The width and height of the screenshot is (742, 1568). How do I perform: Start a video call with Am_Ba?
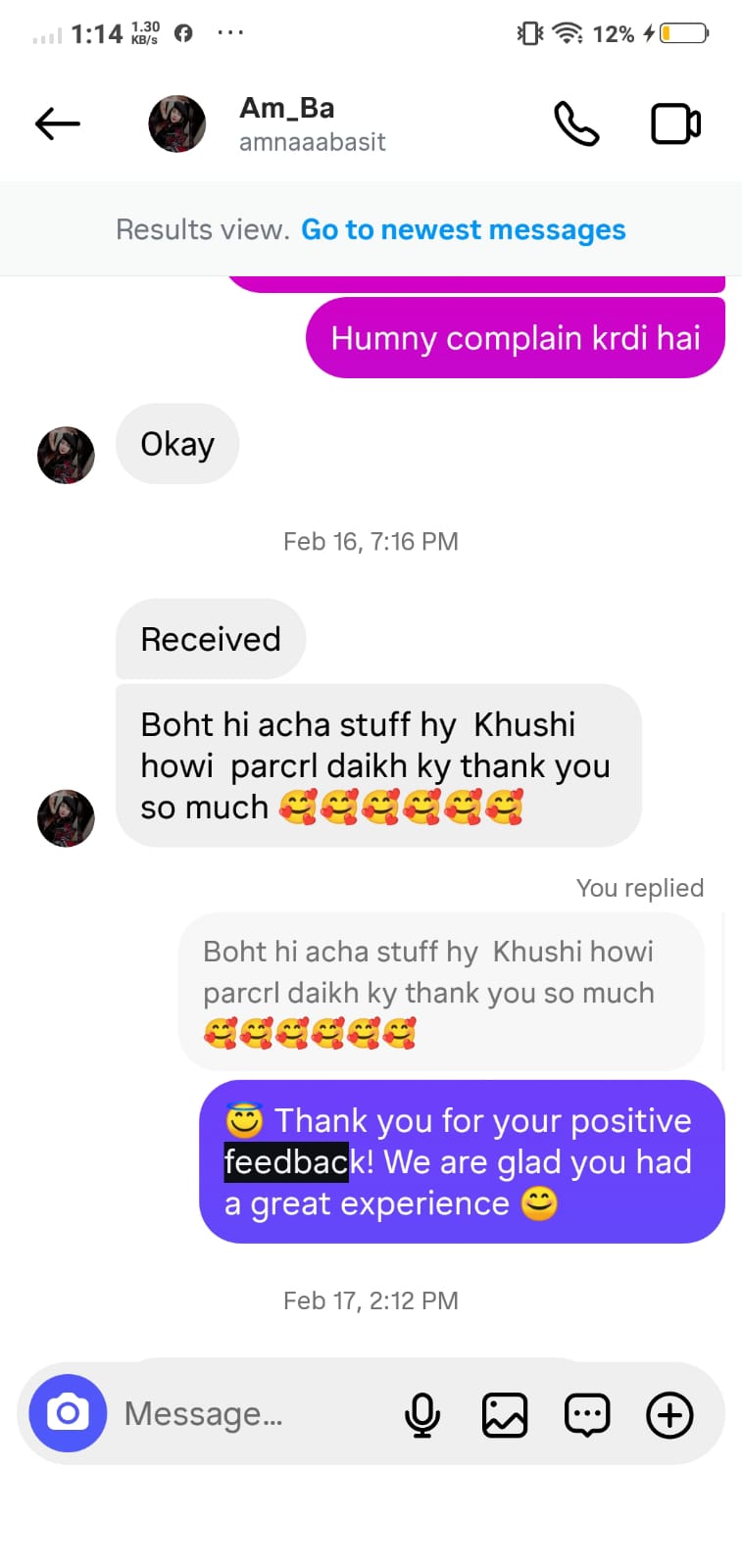pyautogui.click(x=675, y=123)
